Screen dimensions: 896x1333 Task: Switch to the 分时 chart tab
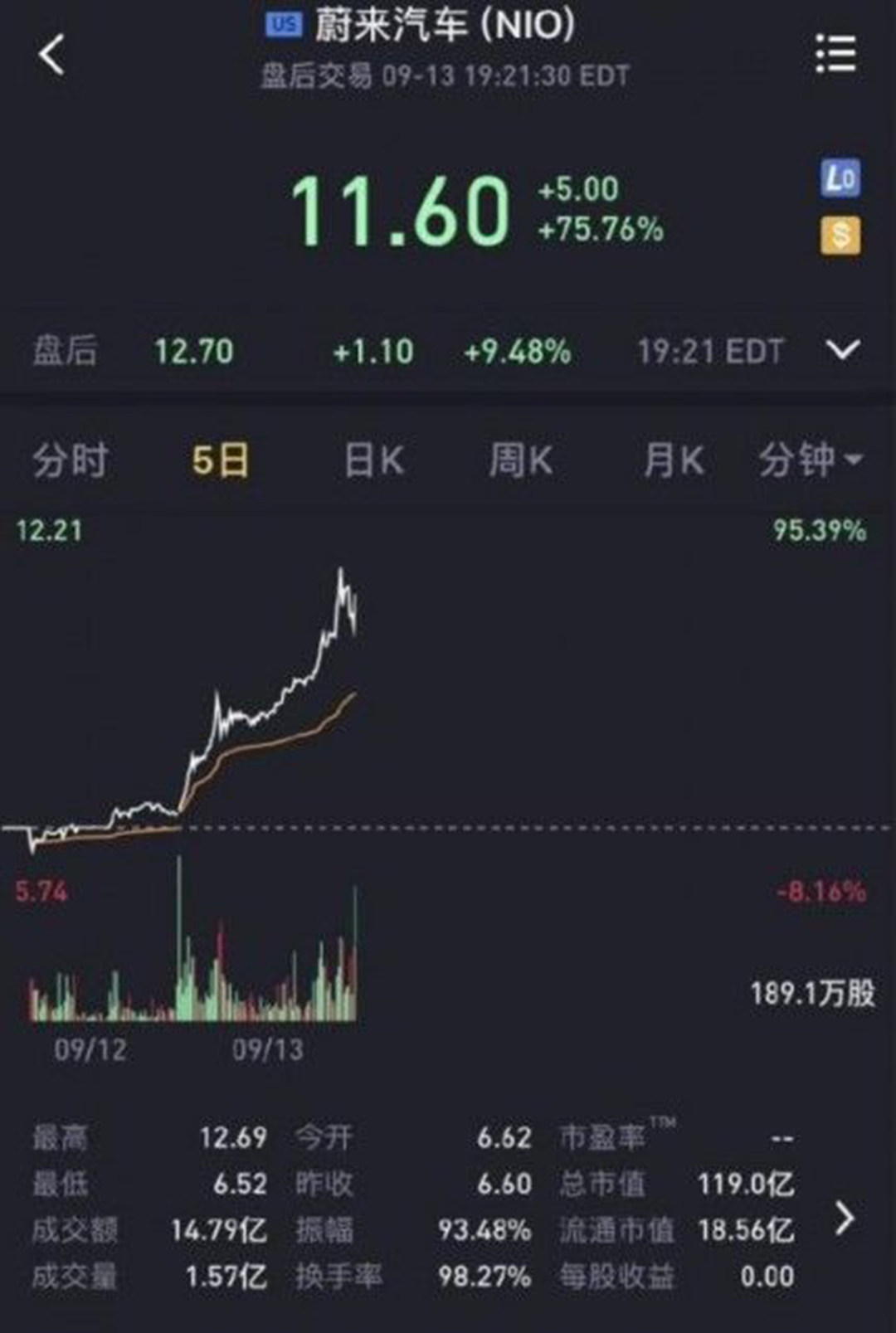click(71, 460)
